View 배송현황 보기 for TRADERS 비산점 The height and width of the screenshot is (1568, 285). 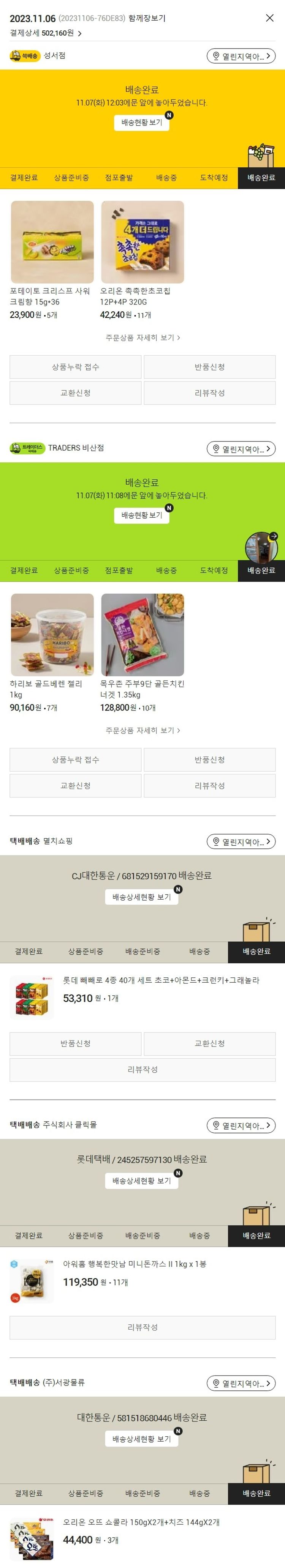141,515
